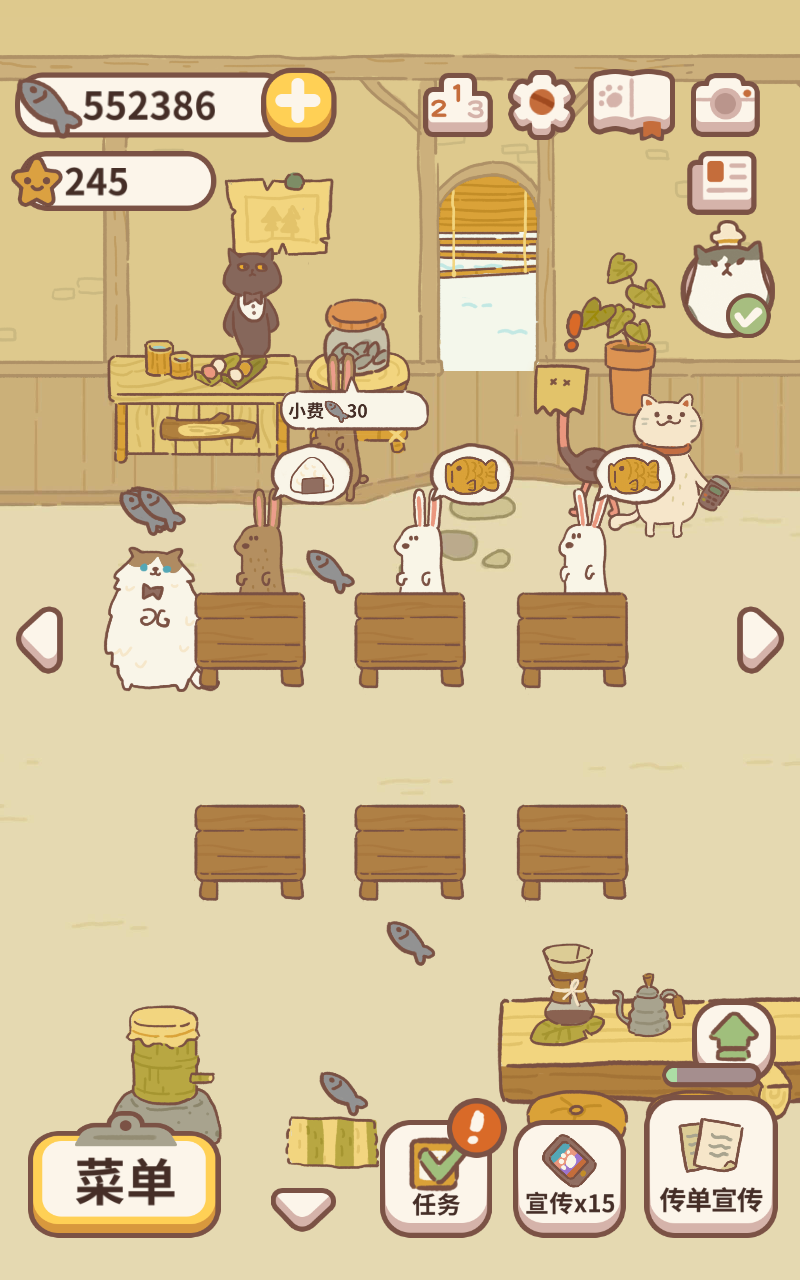The image size is (800, 1280).
Task: Open the newspaper icon
Action: [721, 183]
